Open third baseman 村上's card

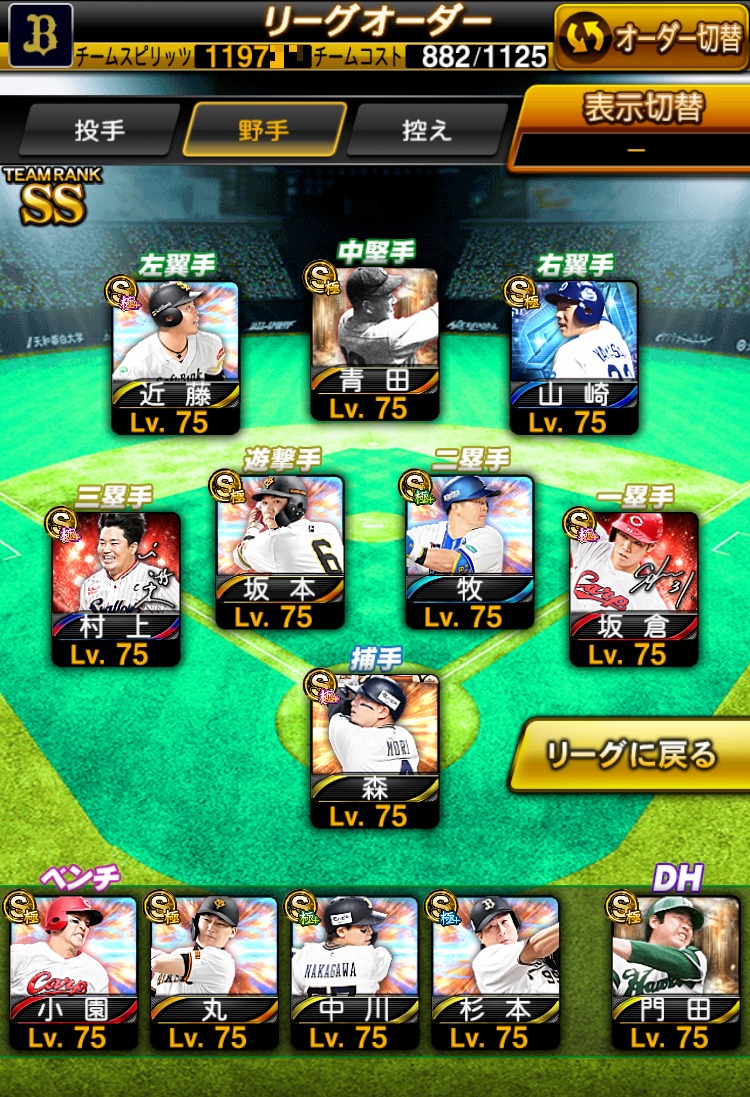point(116,587)
